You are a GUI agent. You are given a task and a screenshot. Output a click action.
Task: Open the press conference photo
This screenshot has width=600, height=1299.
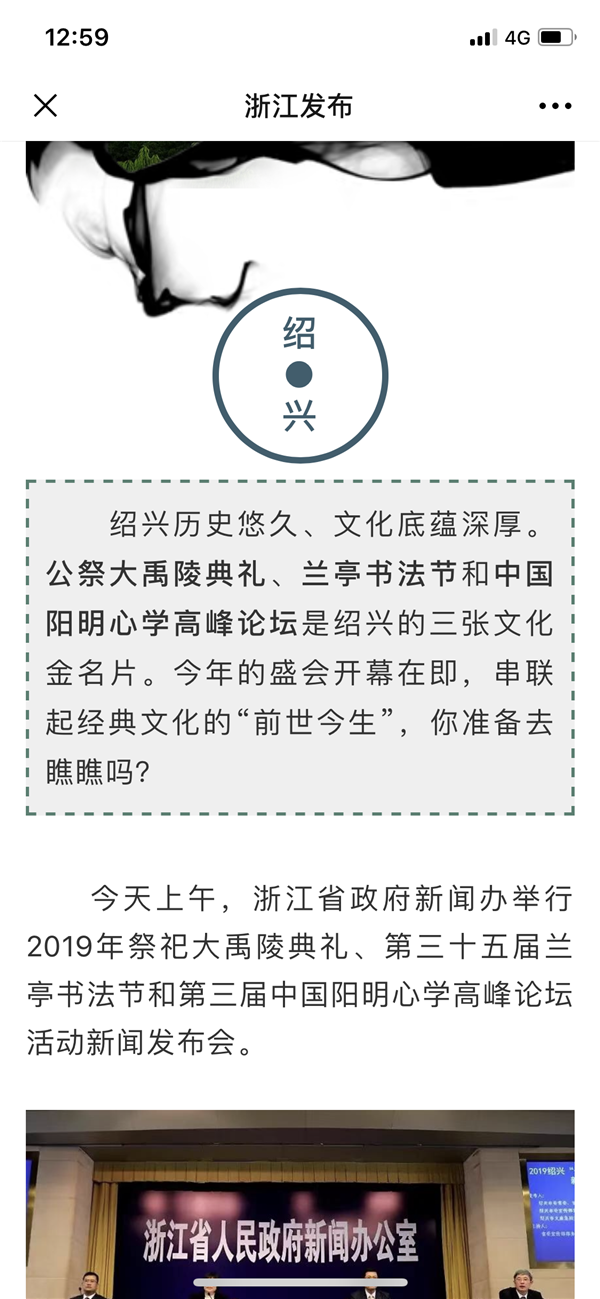300,1204
